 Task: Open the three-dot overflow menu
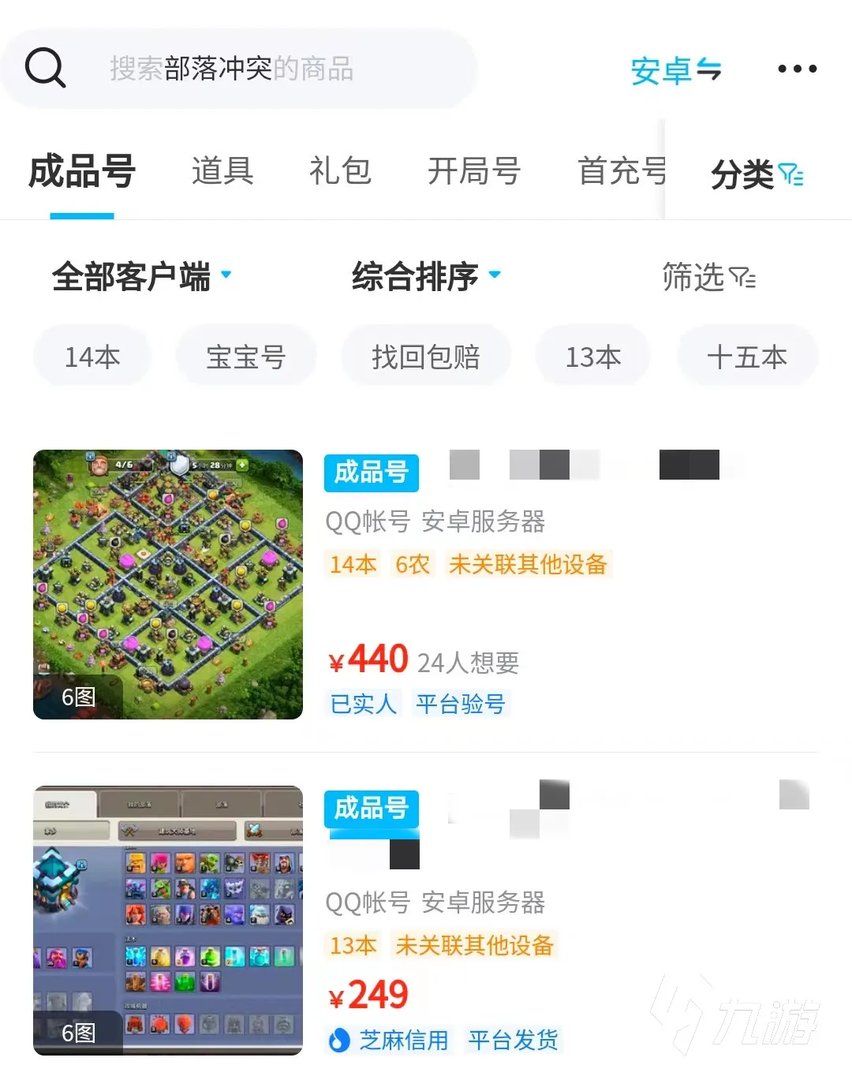[x=797, y=68]
